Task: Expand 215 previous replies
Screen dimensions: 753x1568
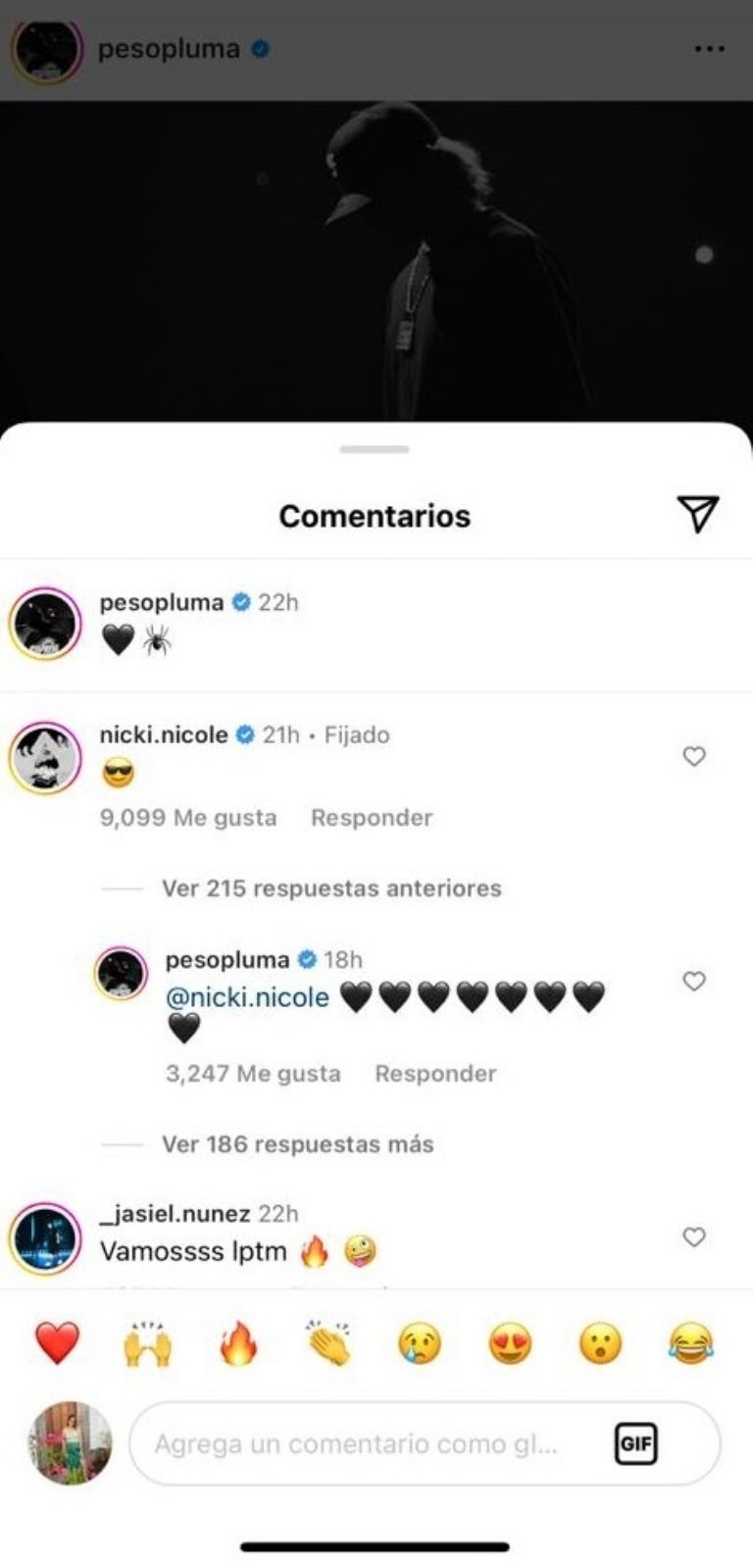Action: pos(330,888)
